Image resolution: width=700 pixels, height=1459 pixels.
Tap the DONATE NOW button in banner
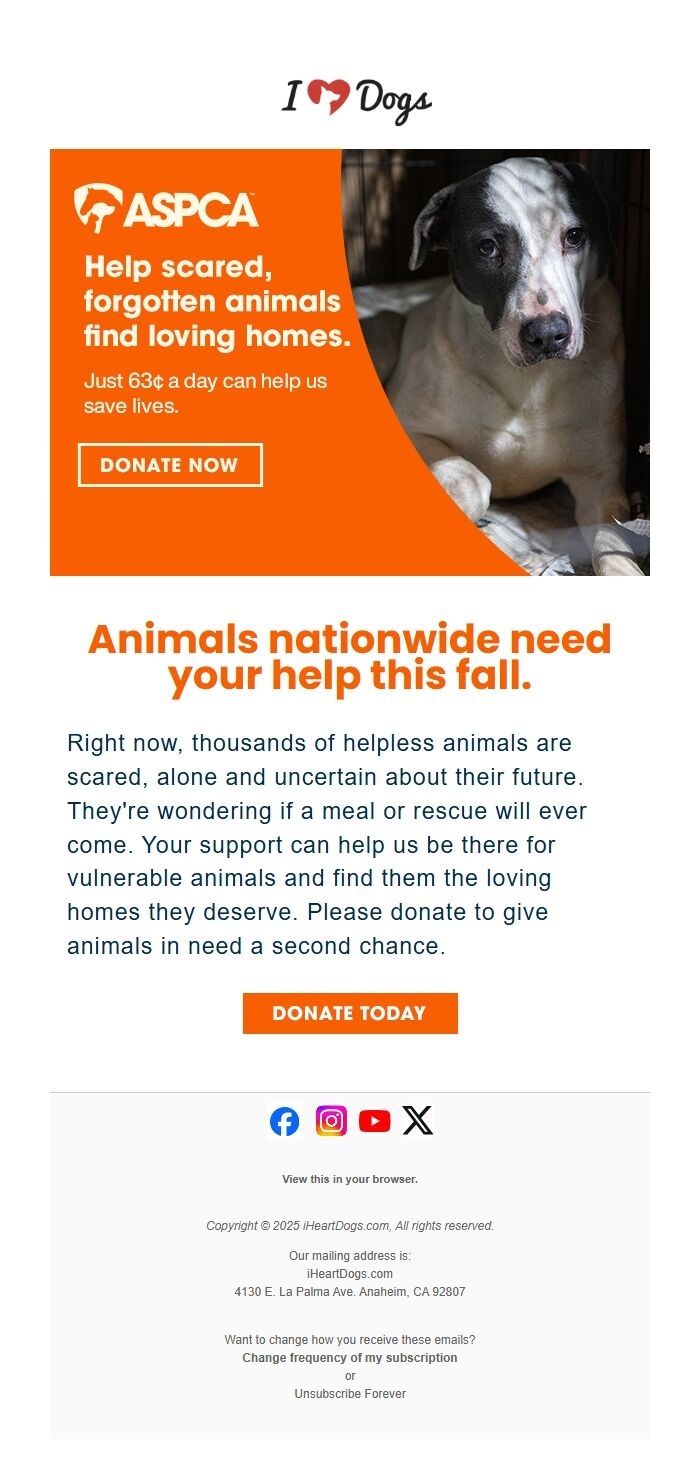pos(170,465)
